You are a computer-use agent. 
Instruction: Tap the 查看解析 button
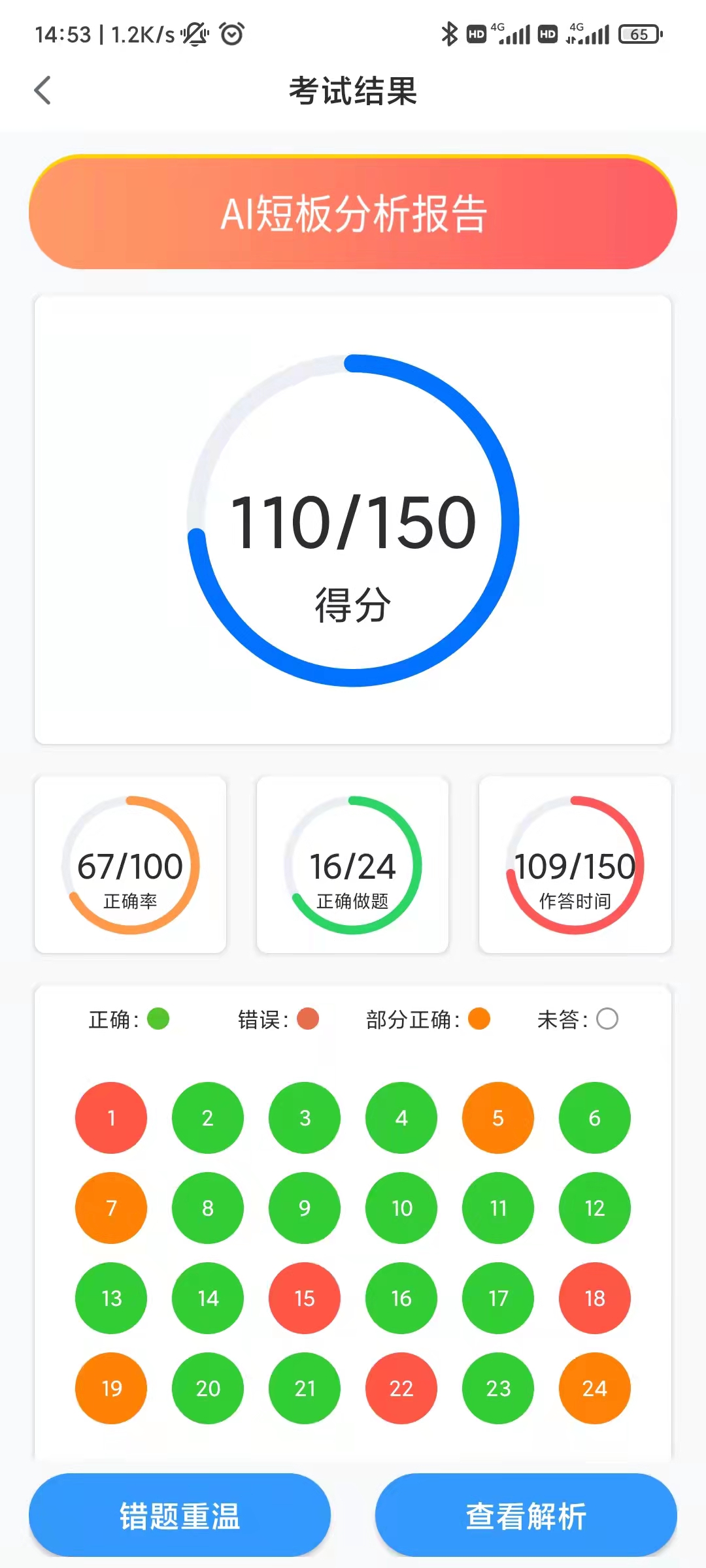click(x=525, y=1514)
